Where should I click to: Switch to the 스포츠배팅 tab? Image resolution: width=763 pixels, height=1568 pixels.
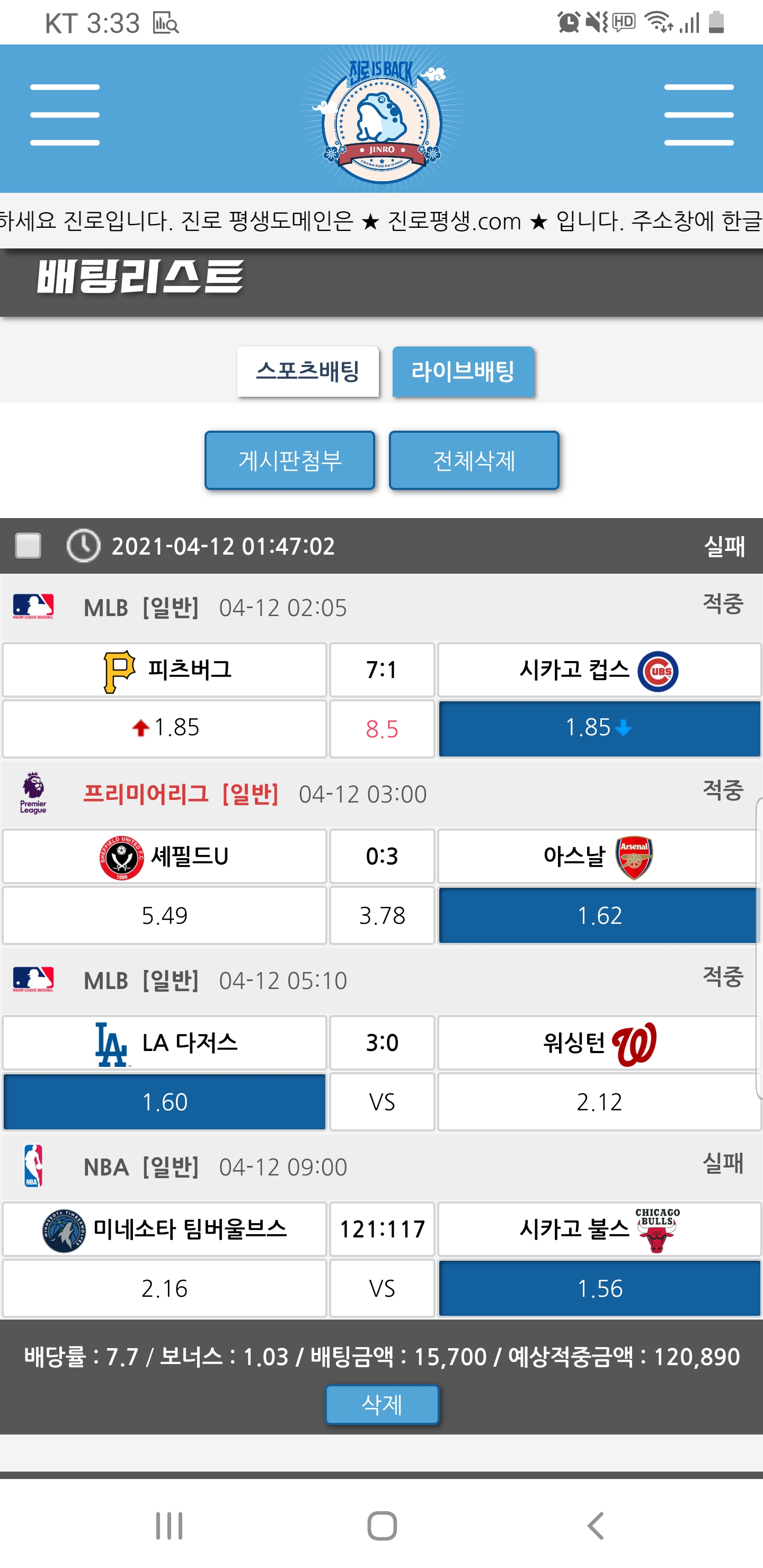tap(308, 371)
